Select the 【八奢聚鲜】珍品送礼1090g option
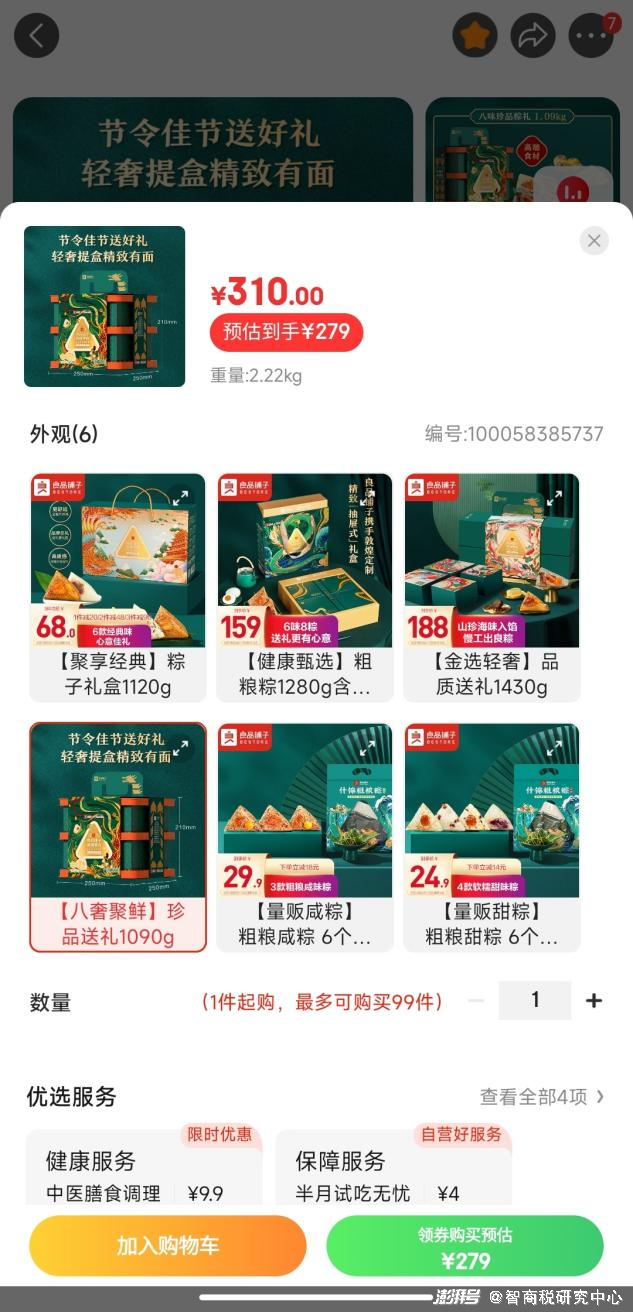Screen dimensions: 633x1312 [x=118, y=837]
